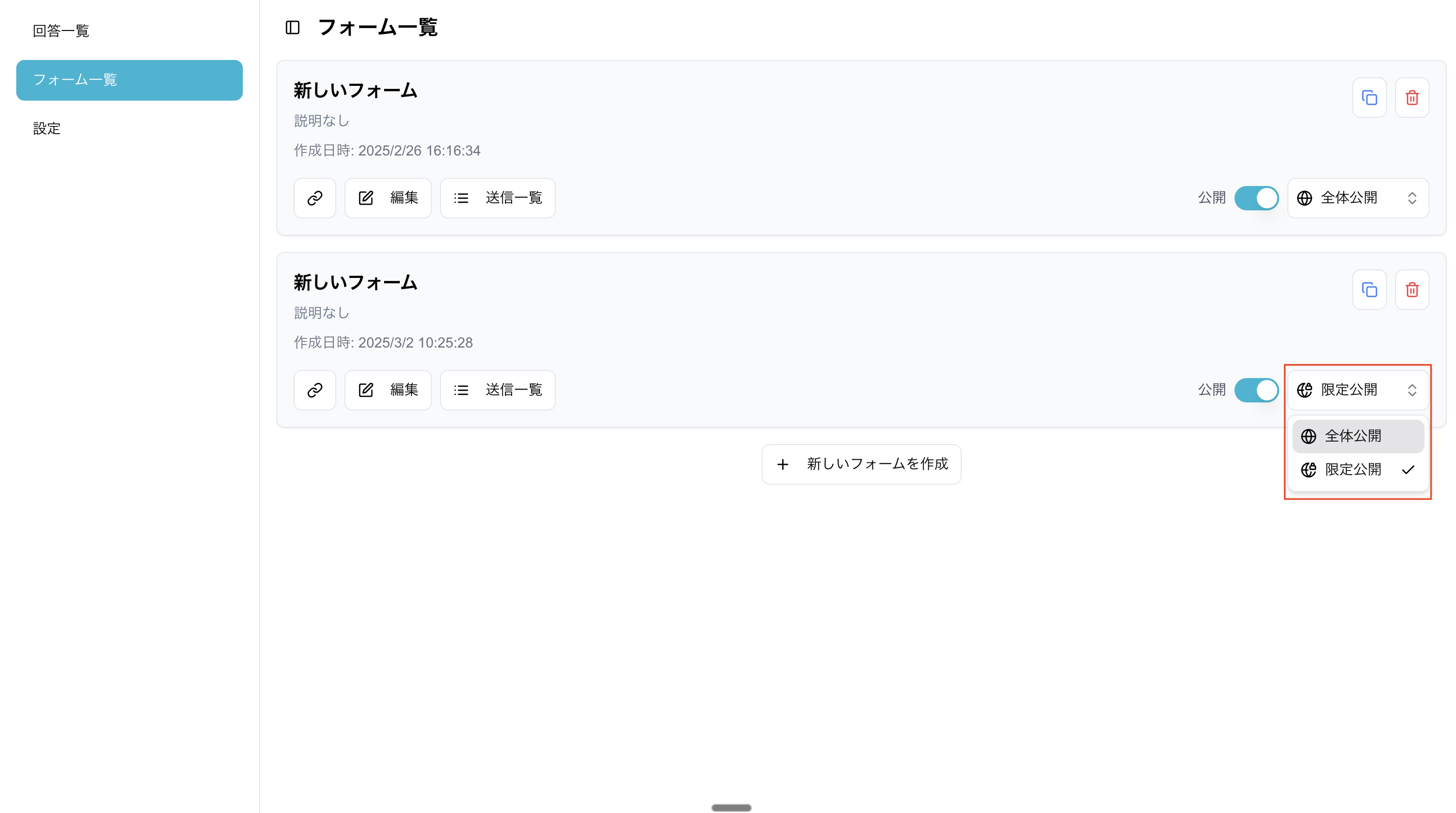This screenshot has height=813, width=1456.
Task: Select the checked 限定公開 option in the list
Action: pyautogui.click(x=1357, y=470)
